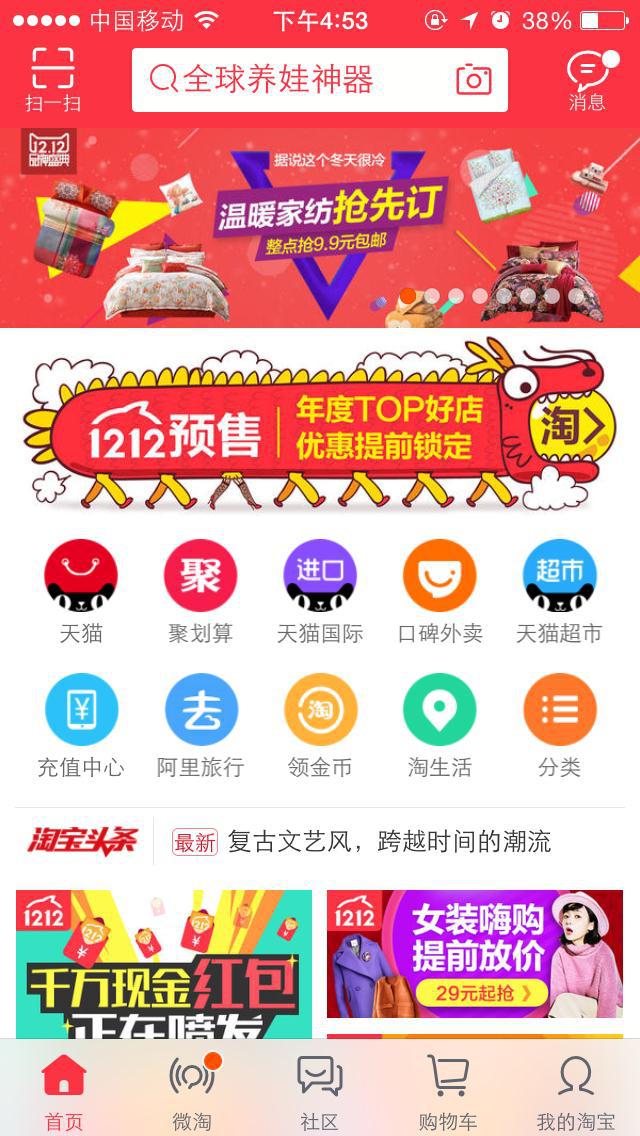Viewport: 640px width, 1136px height.
Task: Open the 温暖家纺抢先订 banner
Action: point(320,226)
